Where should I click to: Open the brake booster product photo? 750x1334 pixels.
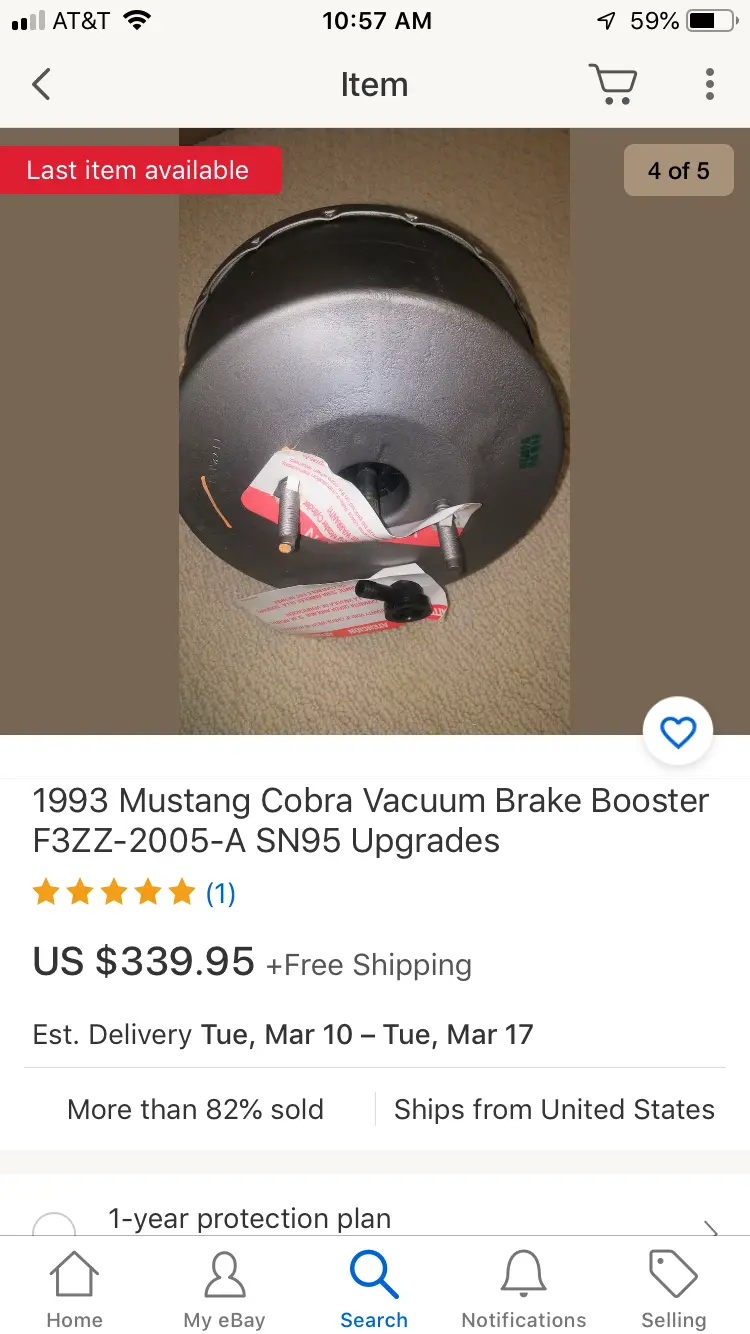click(x=374, y=432)
